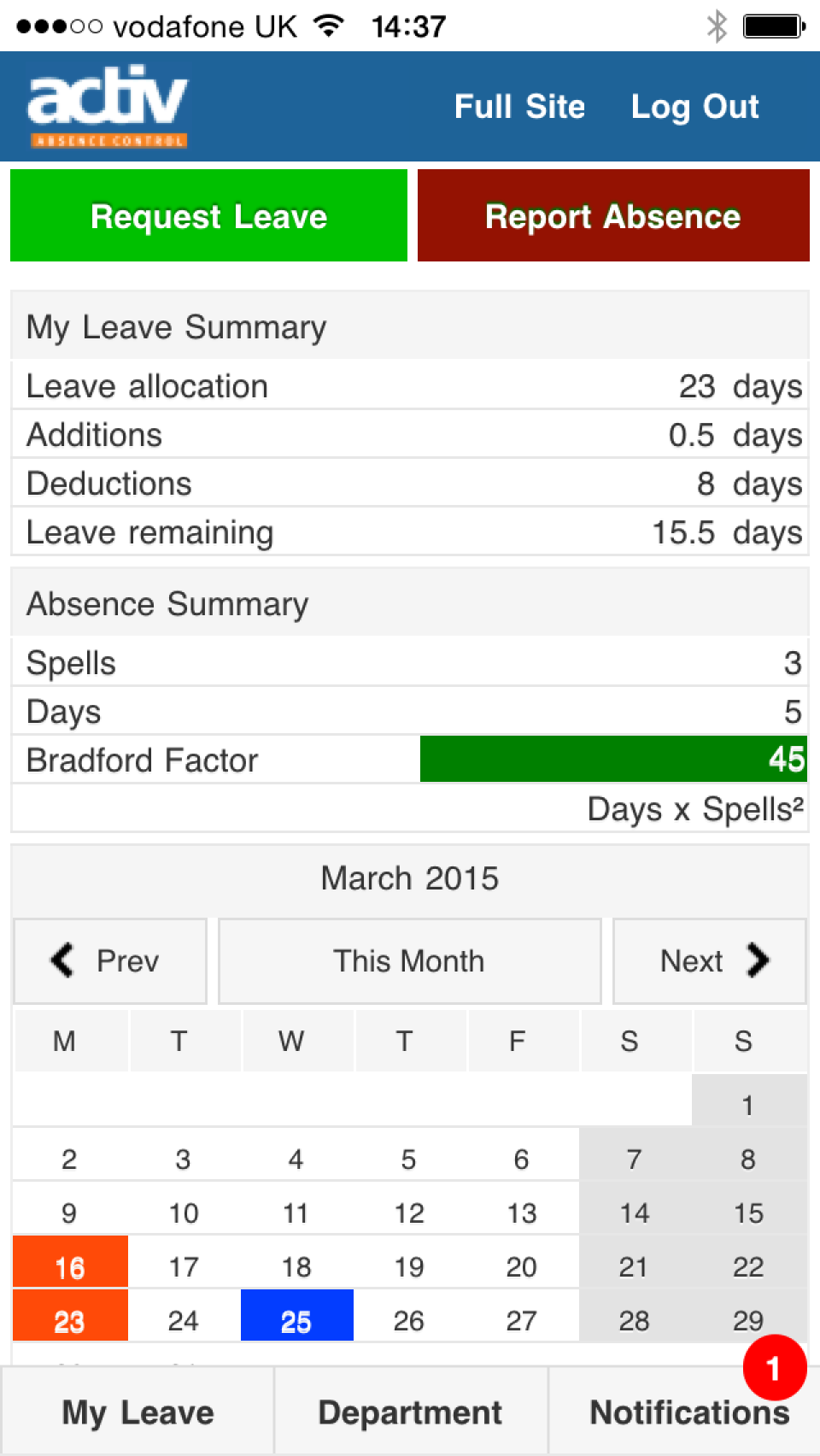Tap the right-arrow Next chevron icon
The width and height of the screenshot is (820, 1456).
point(758,960)
